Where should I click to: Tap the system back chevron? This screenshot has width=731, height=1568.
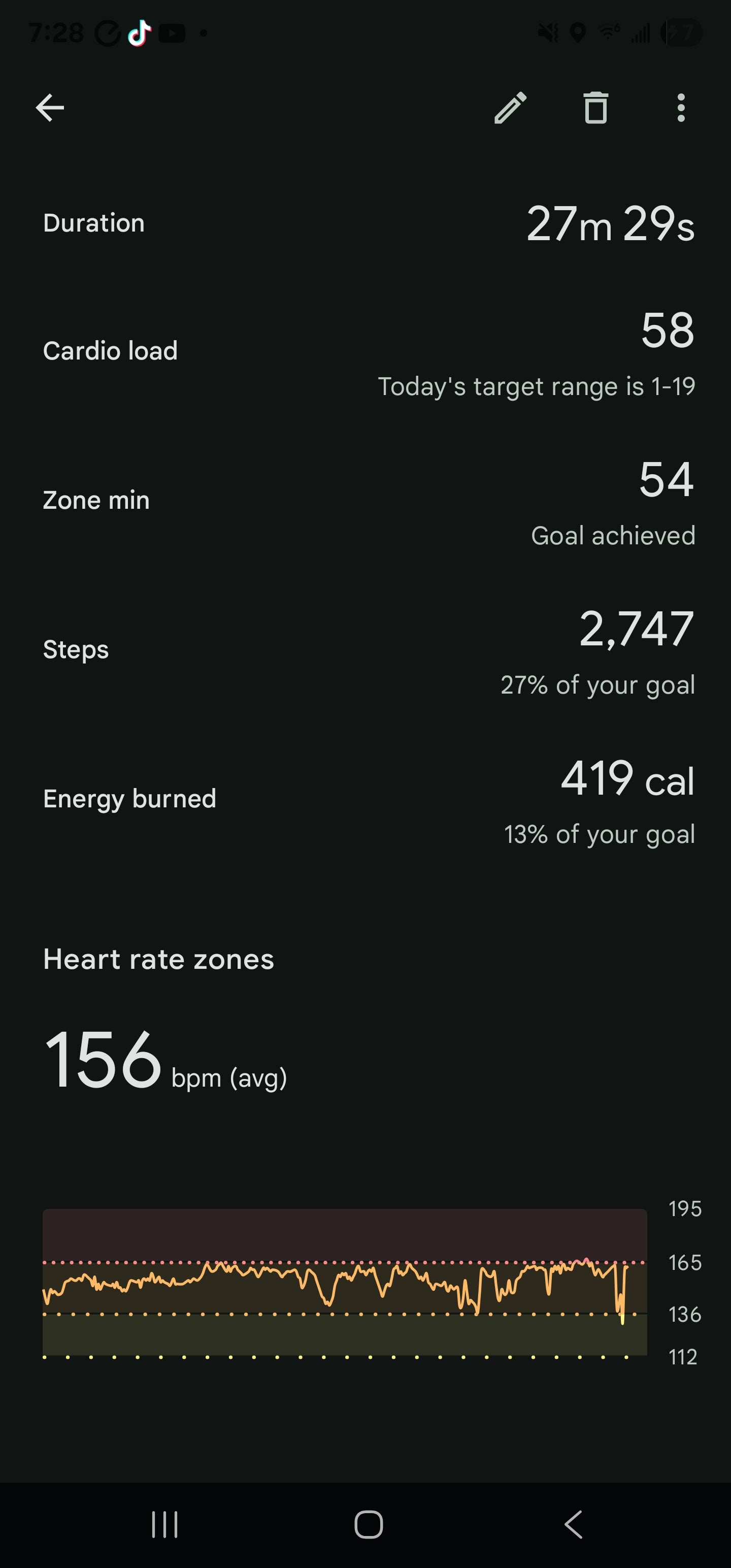tap(573, 1524)
